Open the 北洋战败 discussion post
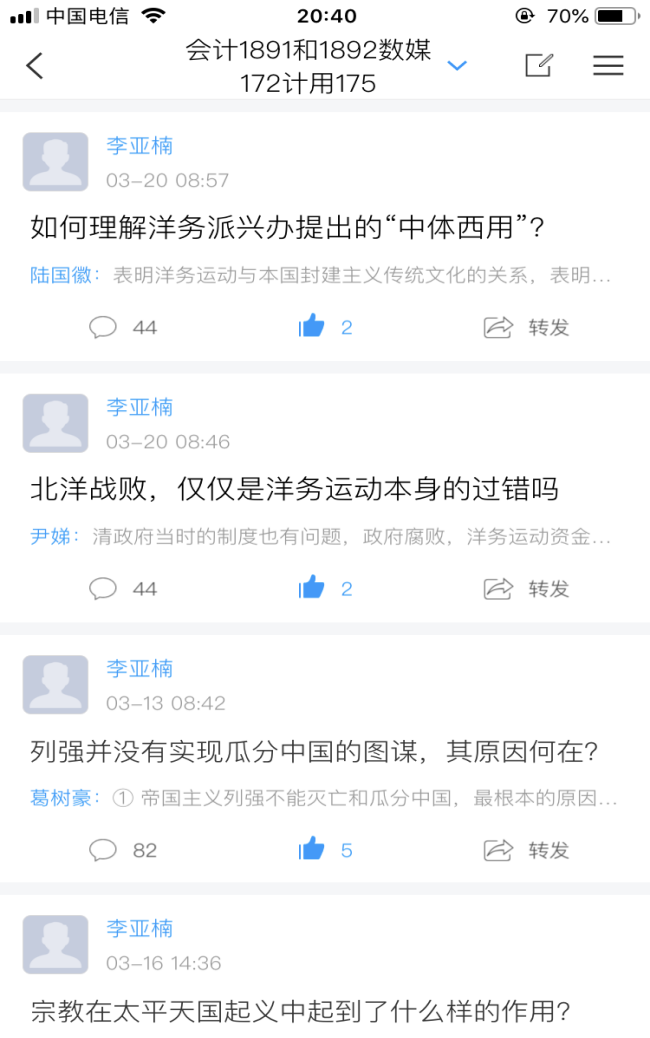650x1038 pixels. 294,489
